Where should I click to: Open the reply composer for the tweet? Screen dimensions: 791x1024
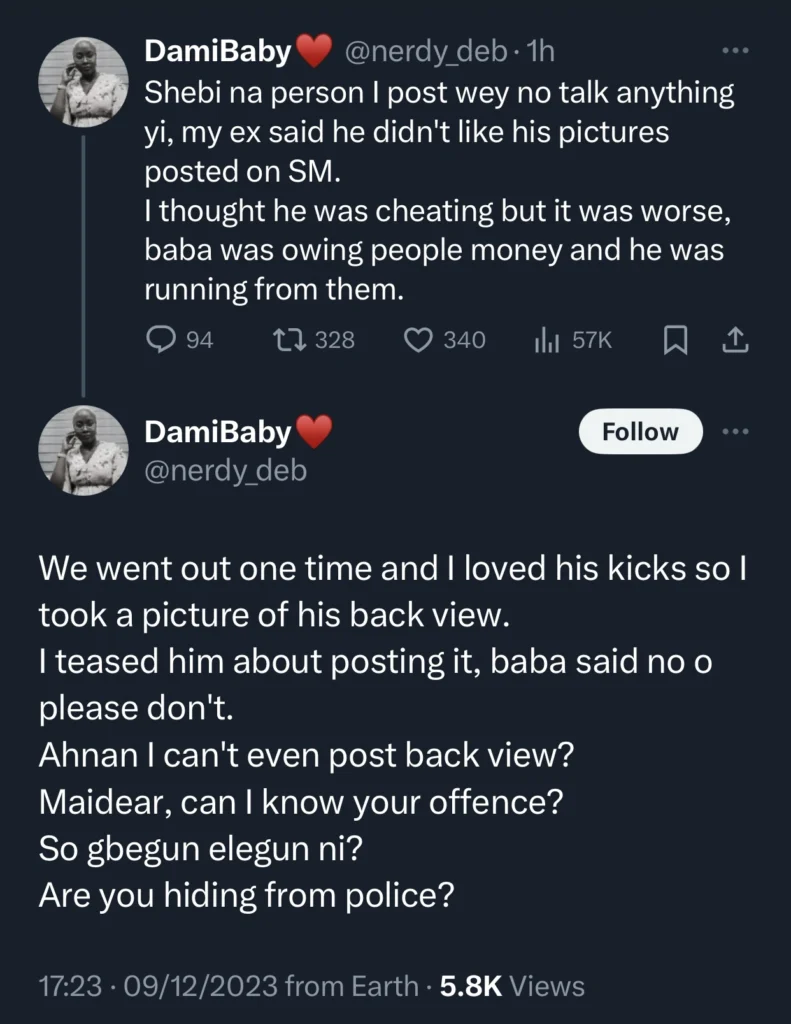(161, 340)
